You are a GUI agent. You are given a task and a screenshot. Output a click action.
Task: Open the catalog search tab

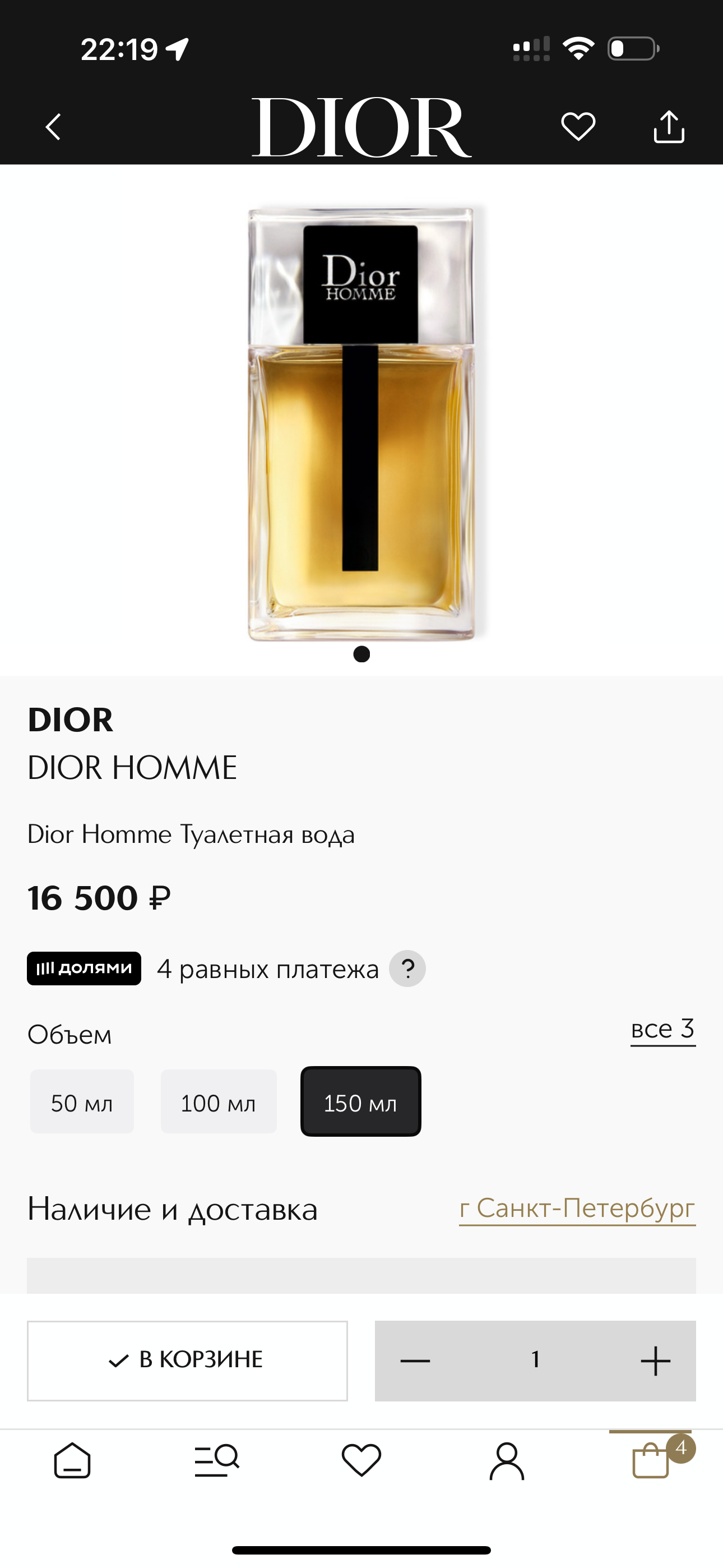[x=217, y=1460]
